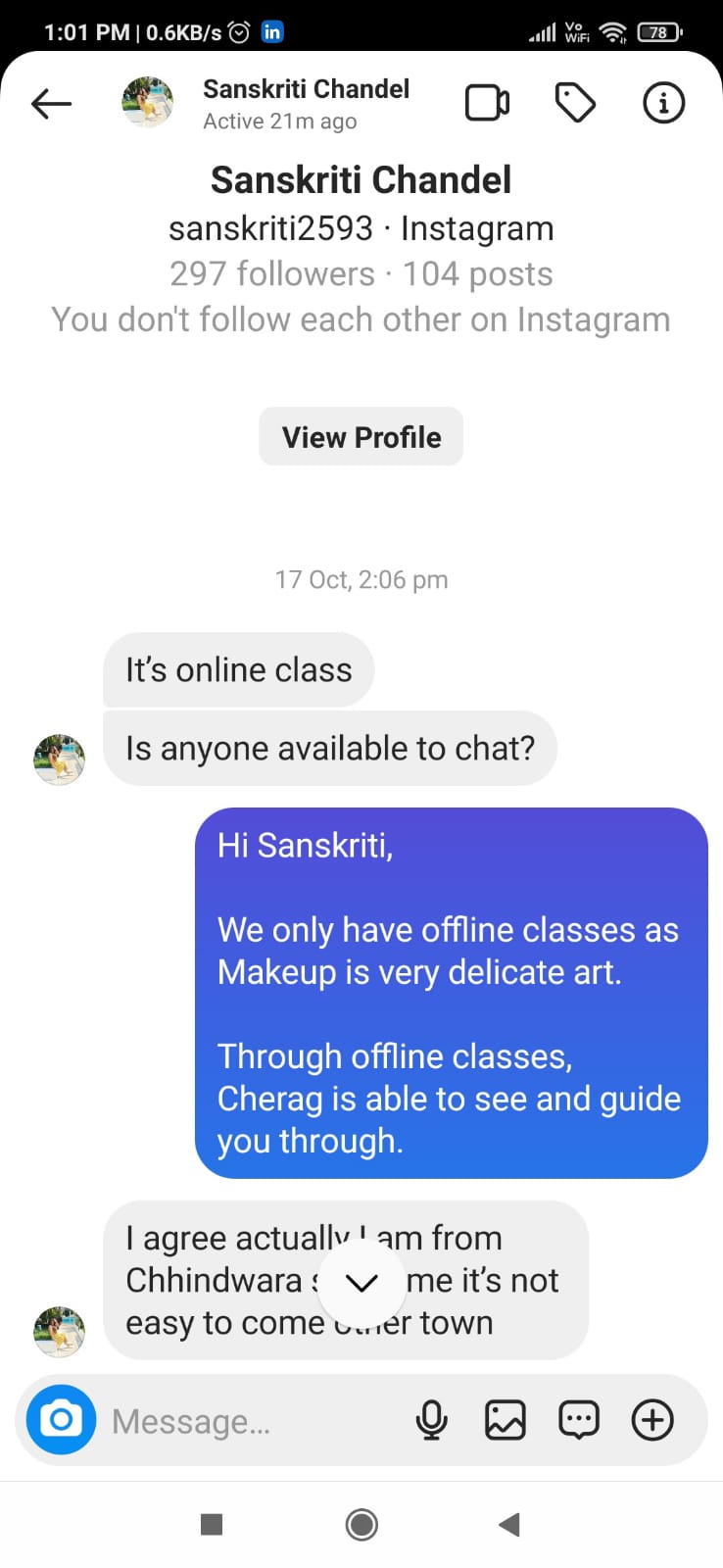Open recent apps from navigation bar

(212, 1524)
